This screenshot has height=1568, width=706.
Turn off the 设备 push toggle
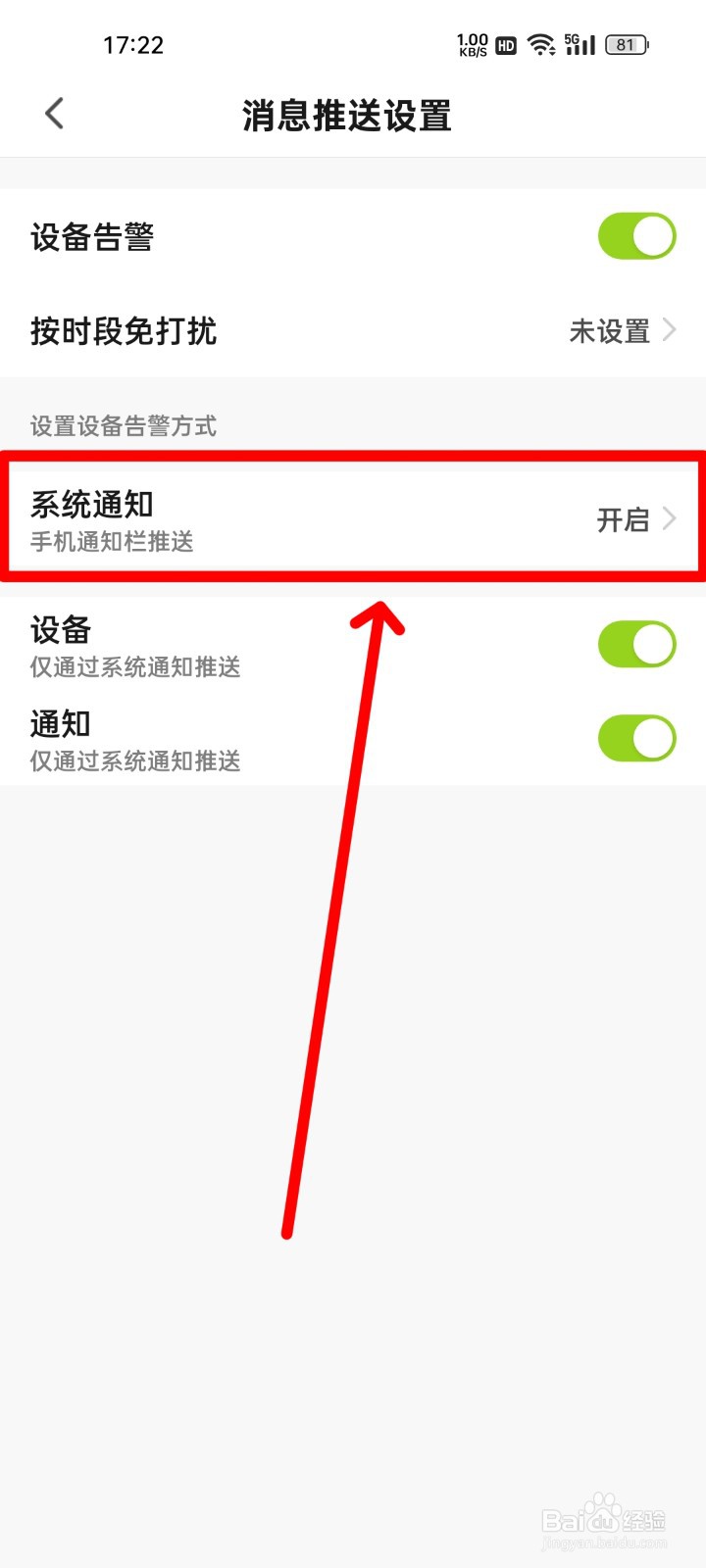[636, 644]
